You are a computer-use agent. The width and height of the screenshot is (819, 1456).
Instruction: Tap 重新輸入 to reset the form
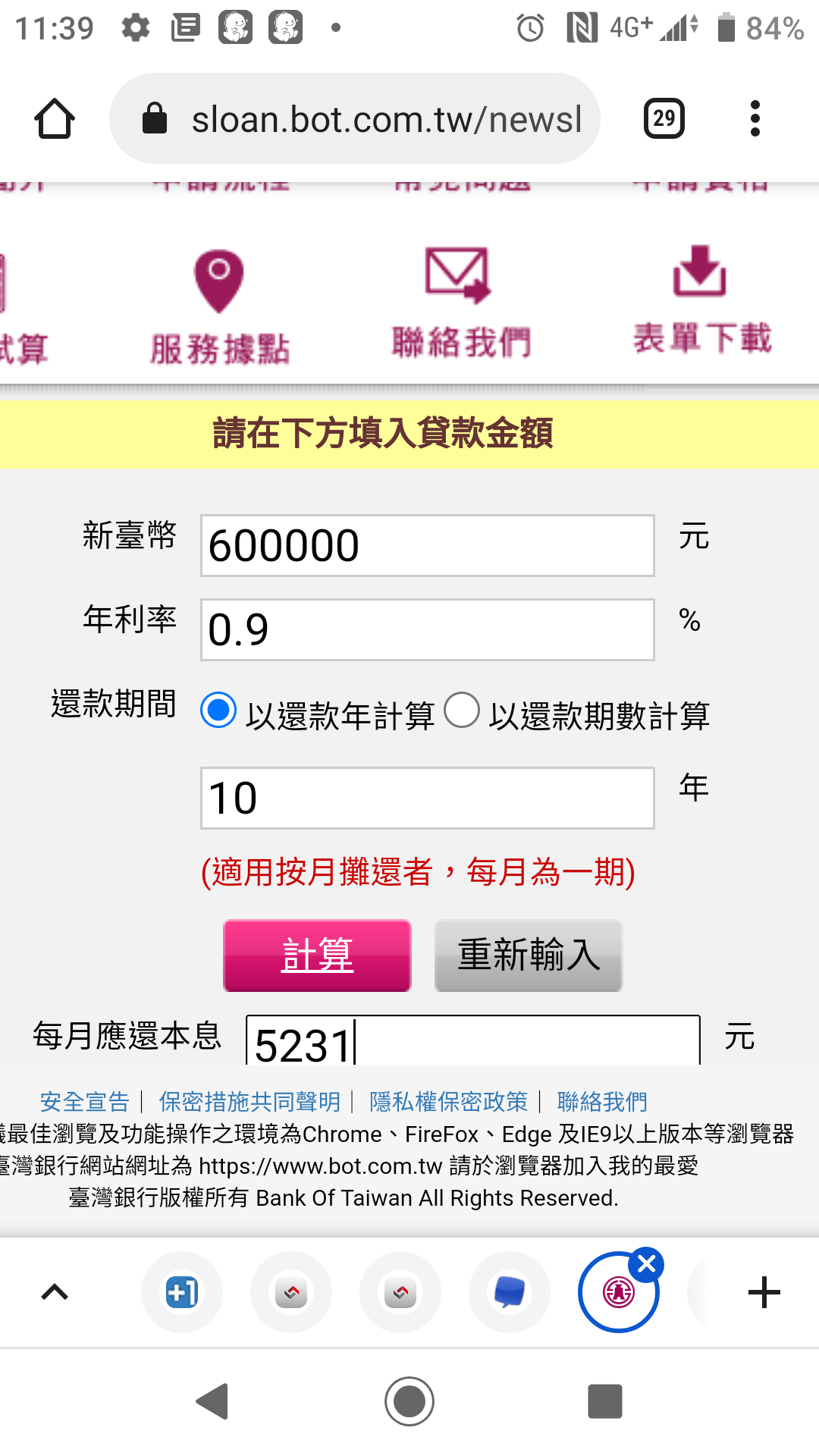(x=529, y=955)
